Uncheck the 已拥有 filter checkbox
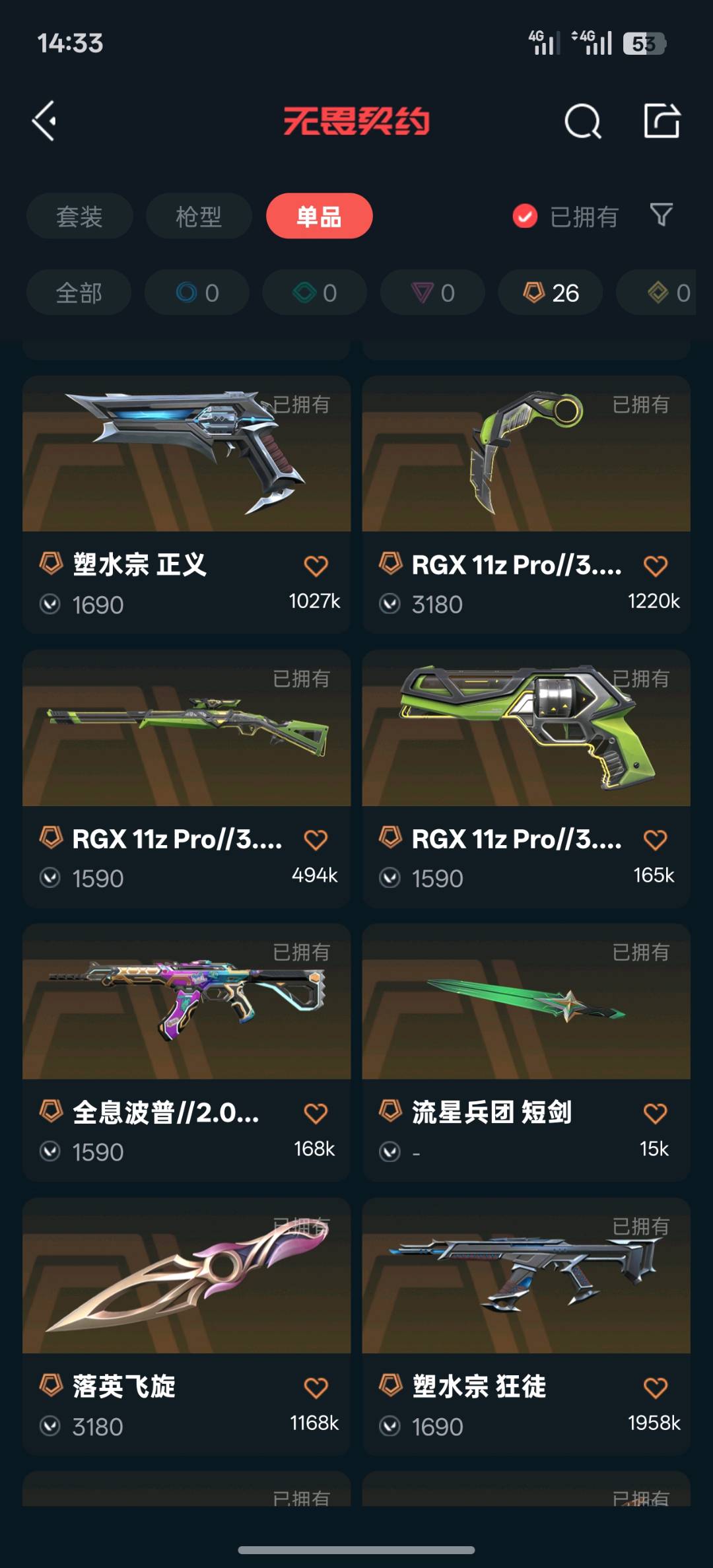713x1568 pixels. coord(526,217)
